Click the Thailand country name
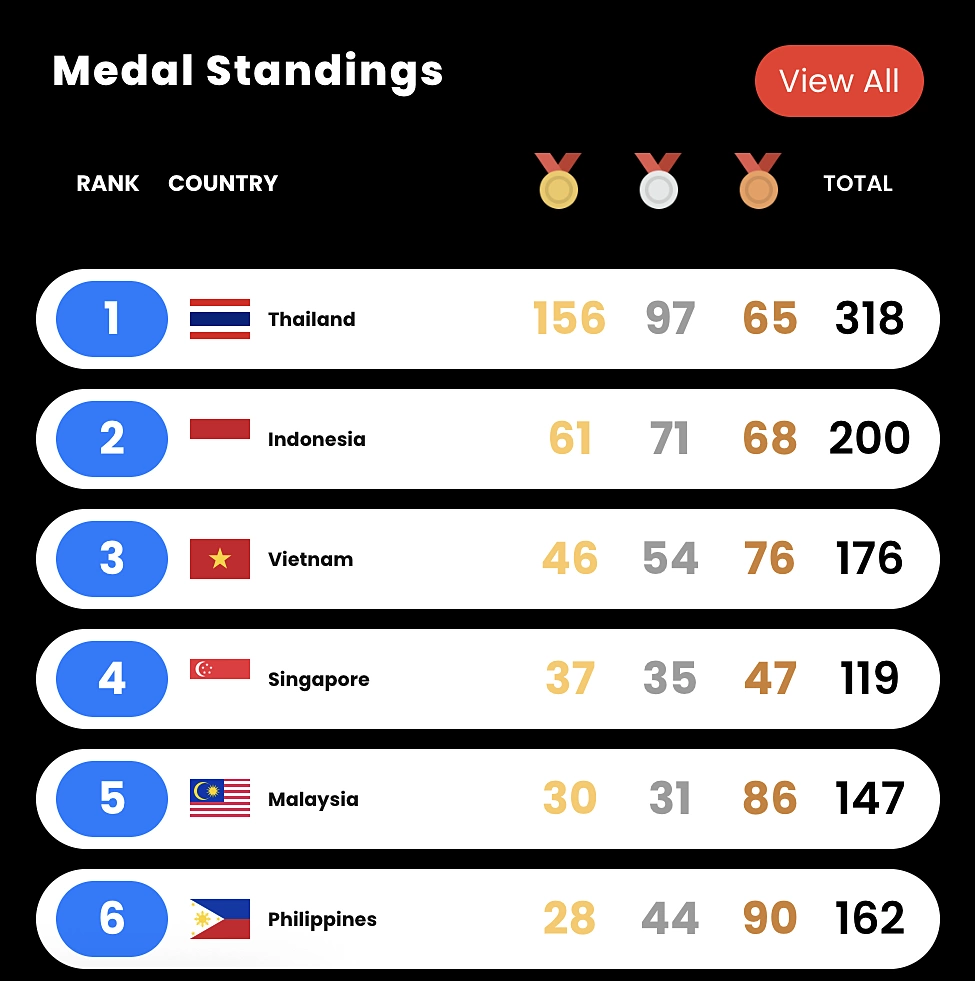Screen dimensions: 975x981 [x=311, y=319]
